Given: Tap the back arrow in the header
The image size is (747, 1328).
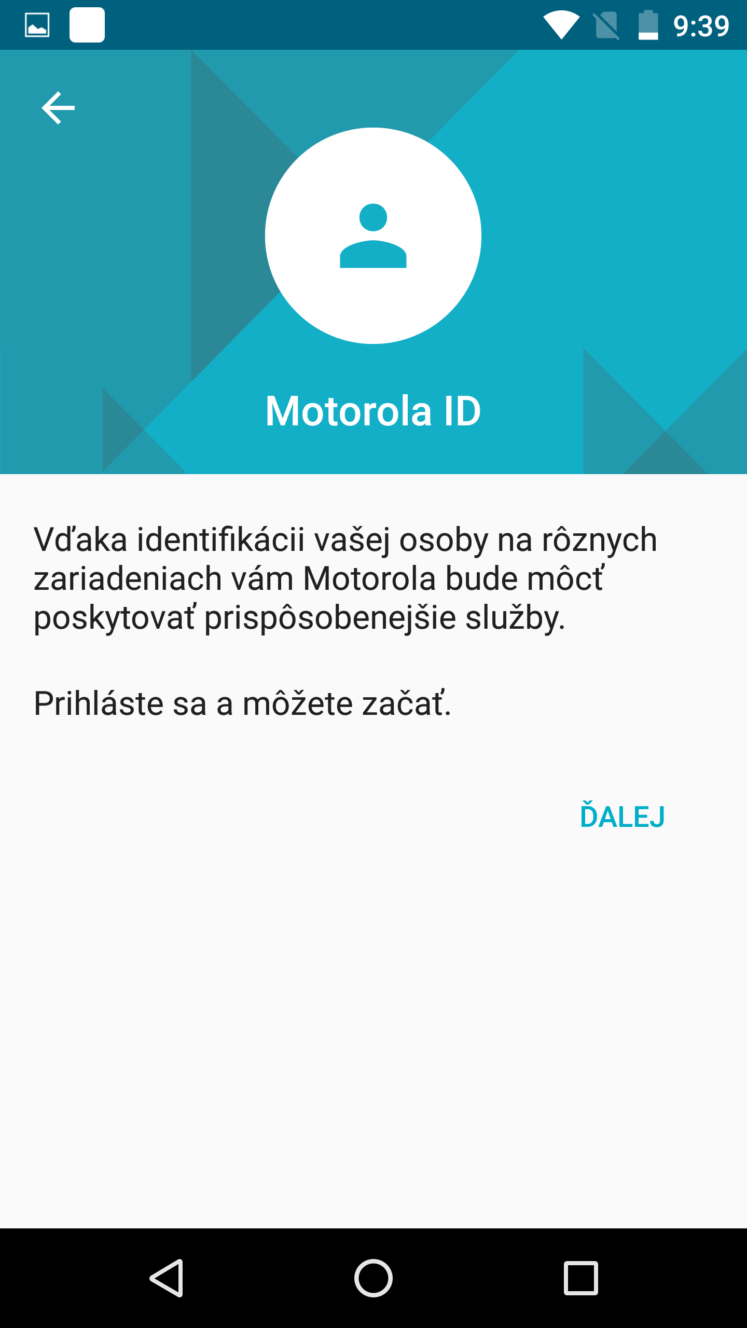Looking at the screenshot, I should (58, 108).
